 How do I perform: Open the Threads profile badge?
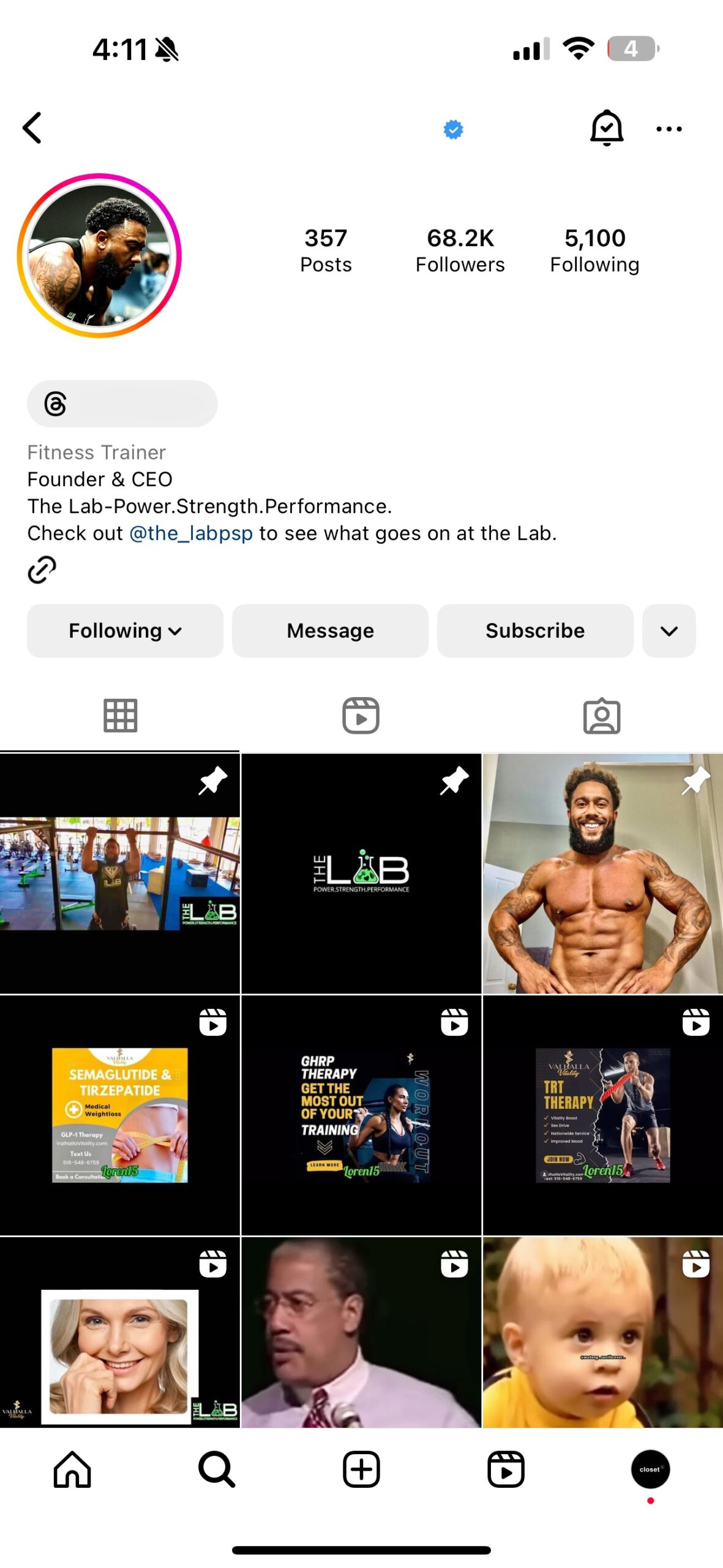(x=122, y=404)
